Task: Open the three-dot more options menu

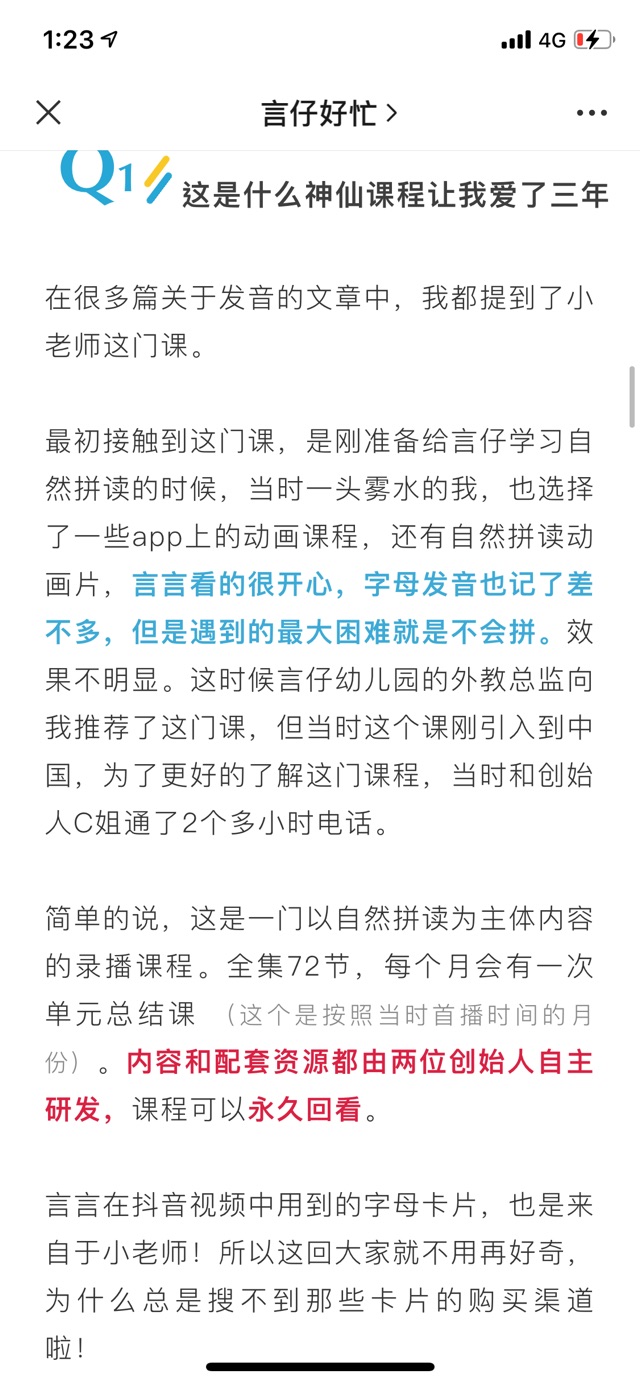Action: pos(592,114)
